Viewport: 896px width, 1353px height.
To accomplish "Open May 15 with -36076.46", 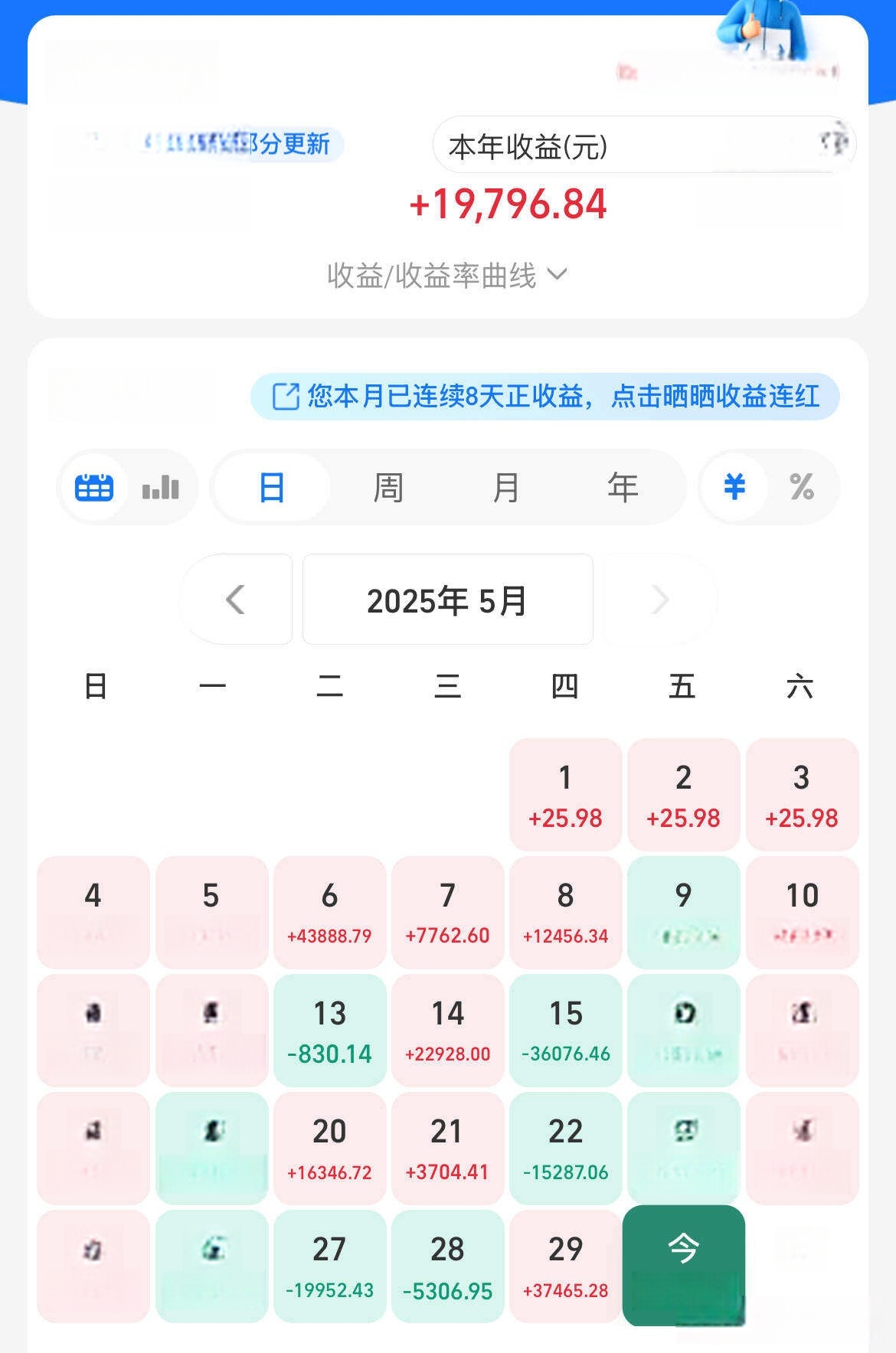I will tap(565, 1030).
